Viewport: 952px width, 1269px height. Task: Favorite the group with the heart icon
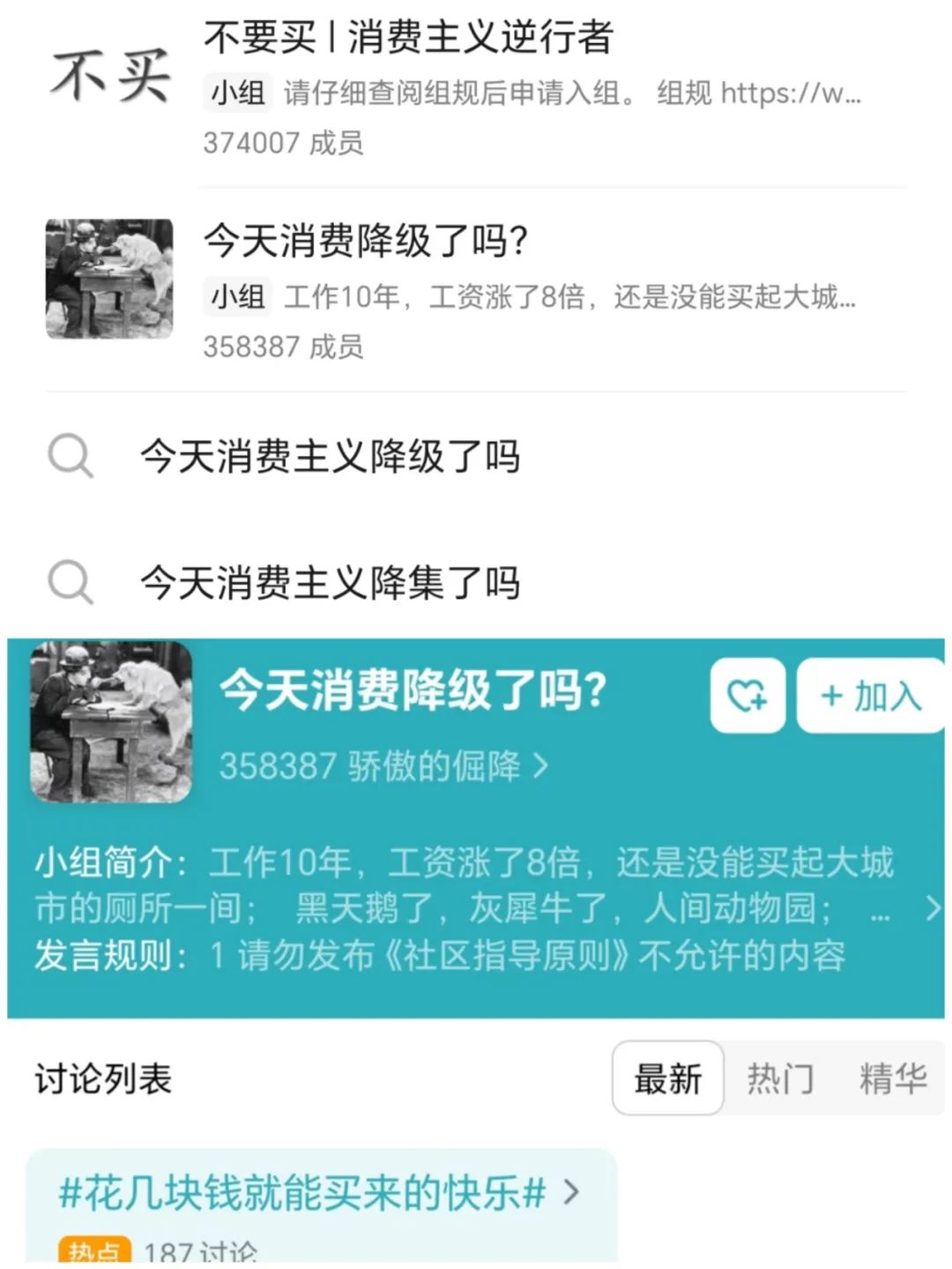click(x=747, y=696)
